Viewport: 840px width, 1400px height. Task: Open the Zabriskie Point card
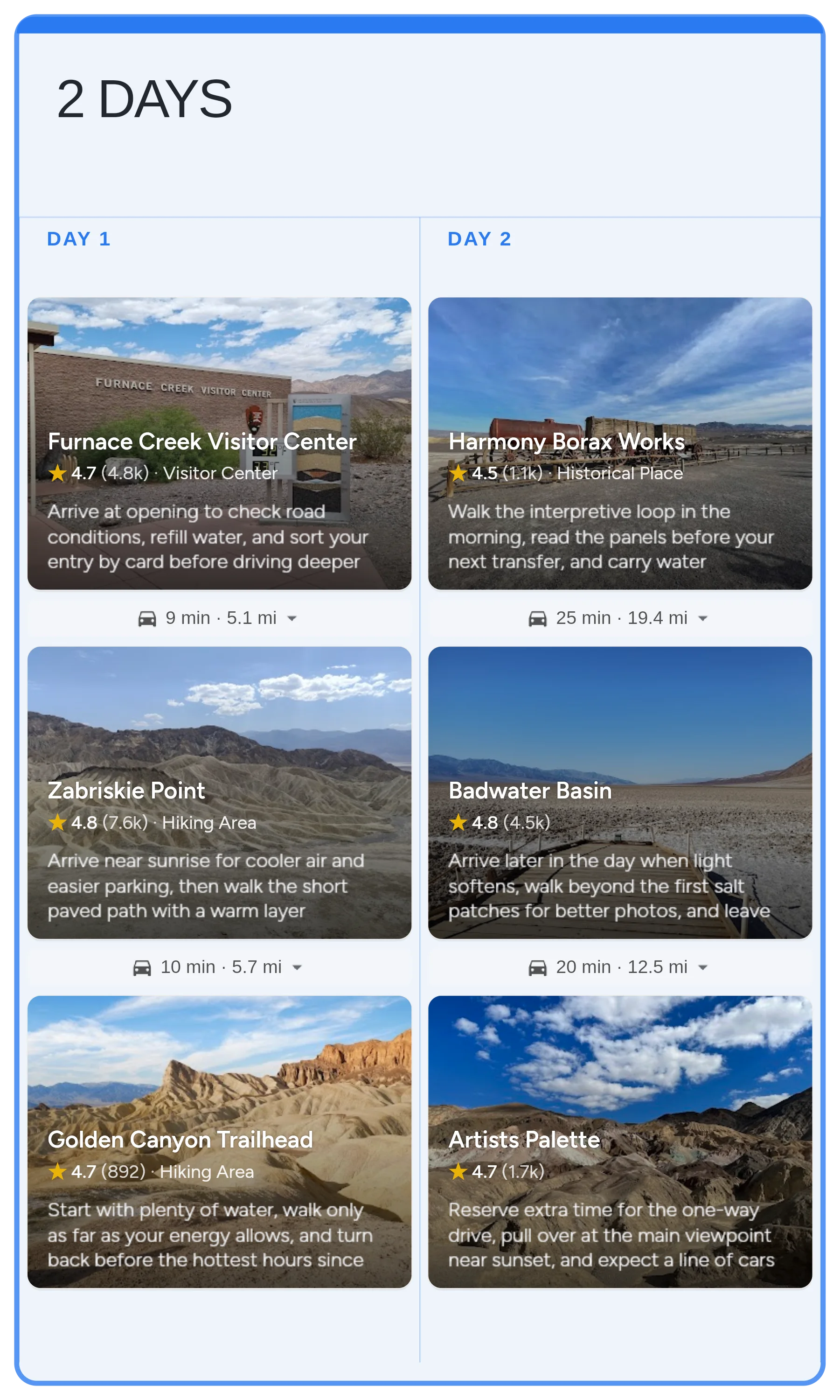point(219,792)
